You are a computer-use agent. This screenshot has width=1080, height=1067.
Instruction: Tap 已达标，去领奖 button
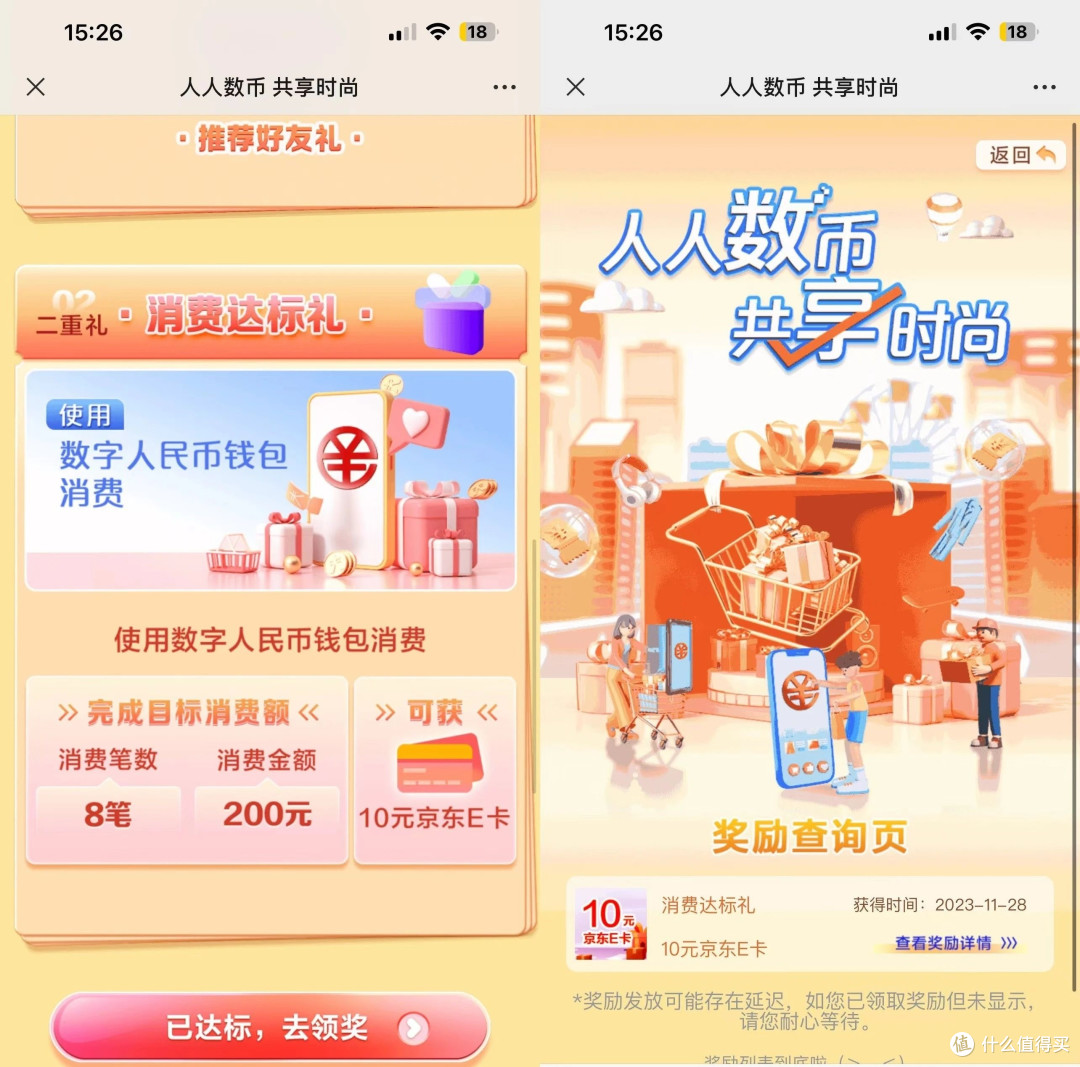269,1028
